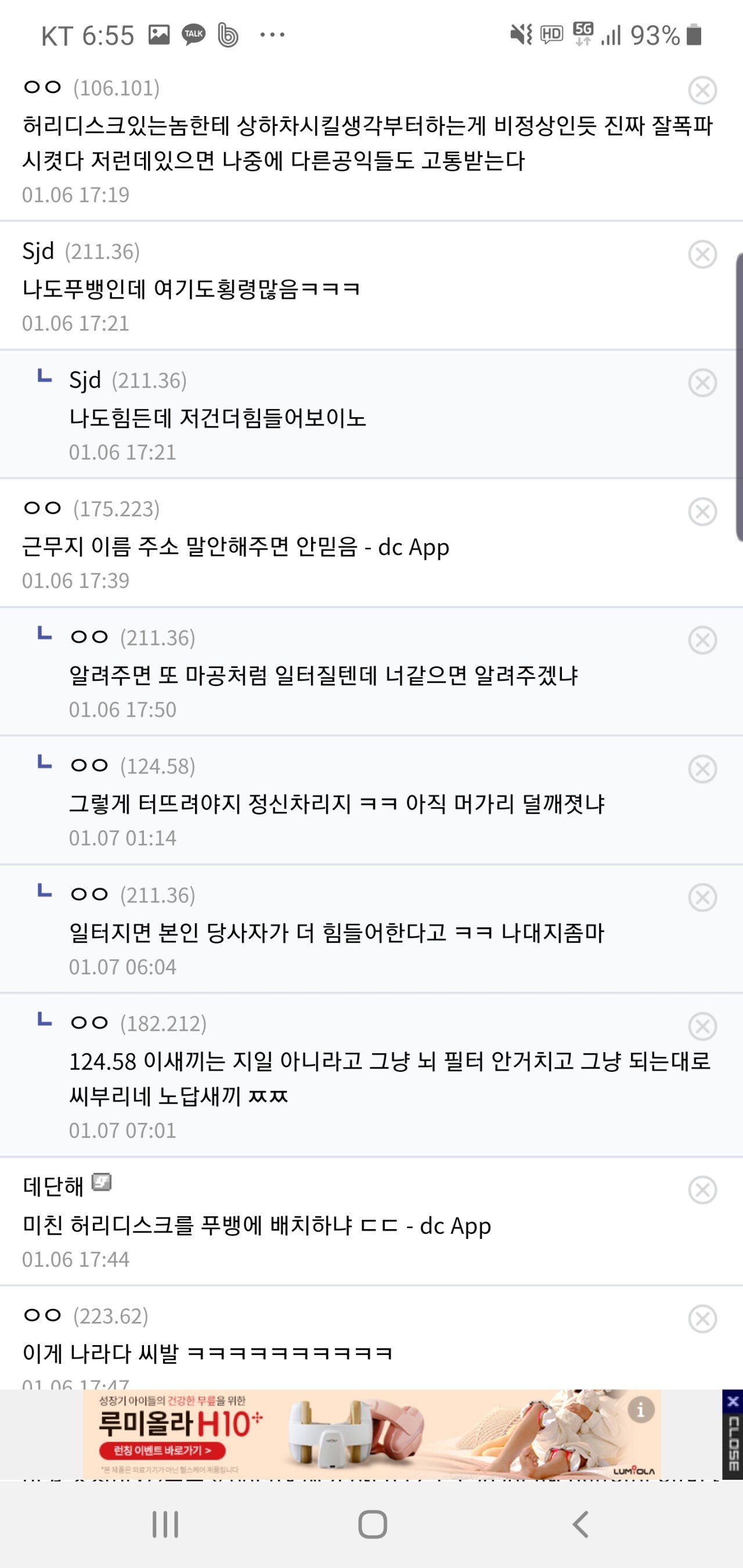Delete the 182.212 reply posted at 07:01
The image size is (743, 1568).
click(702, 1026)
